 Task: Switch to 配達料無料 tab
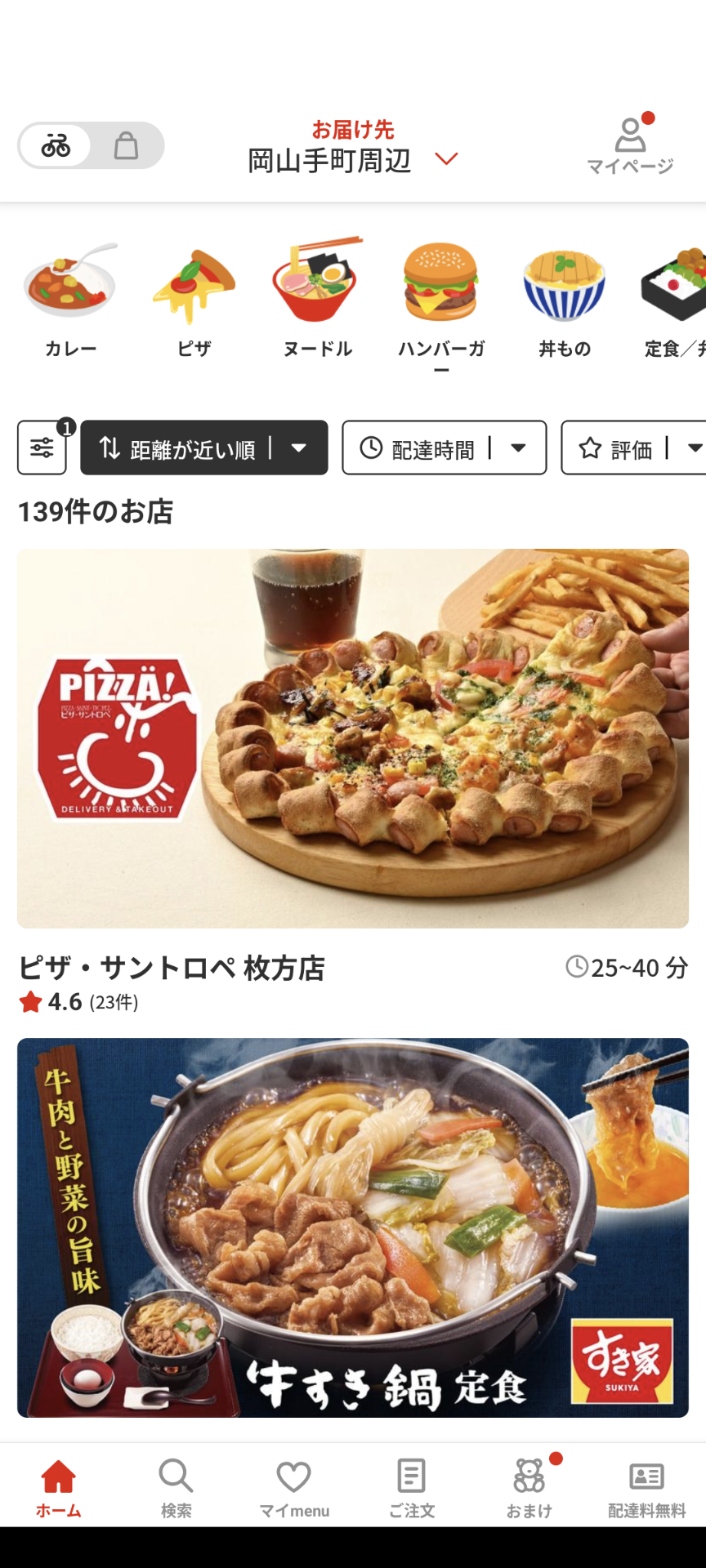(646, 1487)
